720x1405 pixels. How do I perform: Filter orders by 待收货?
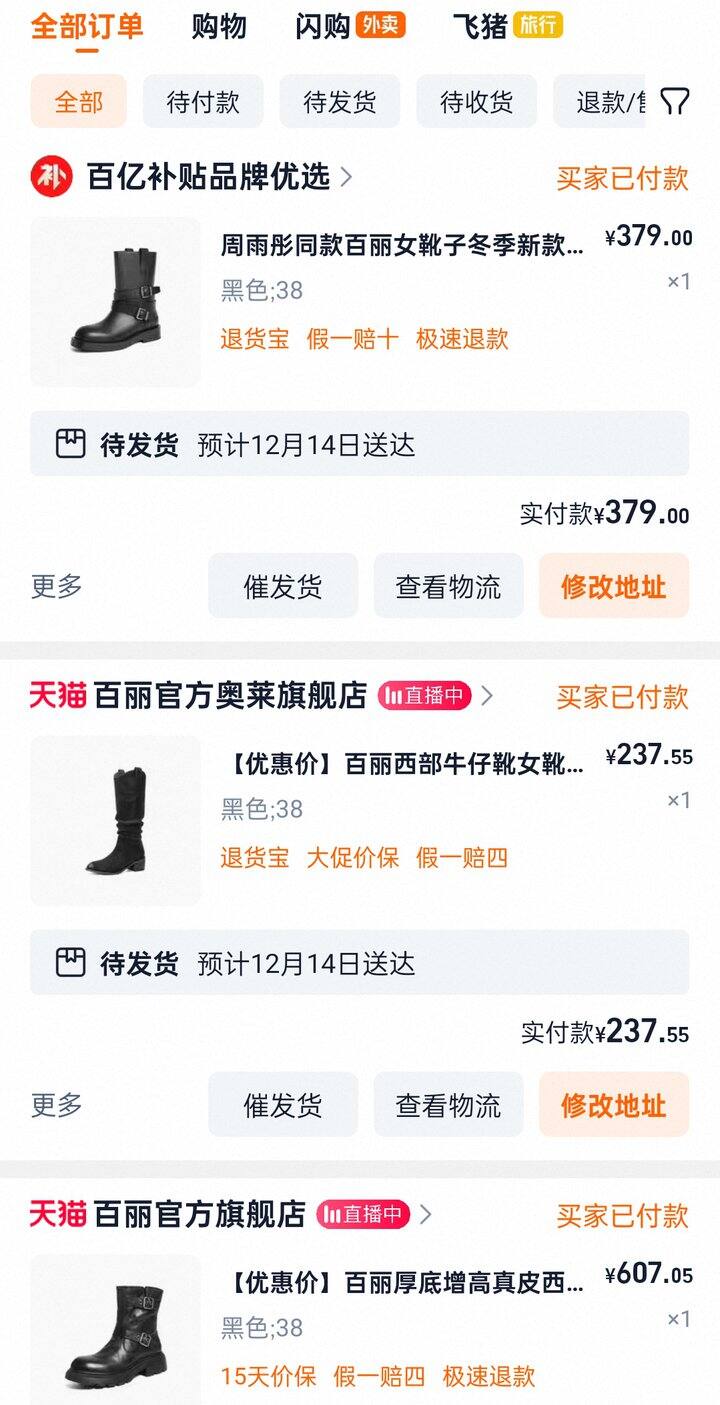pyautogui.click(x=477, y=102)
